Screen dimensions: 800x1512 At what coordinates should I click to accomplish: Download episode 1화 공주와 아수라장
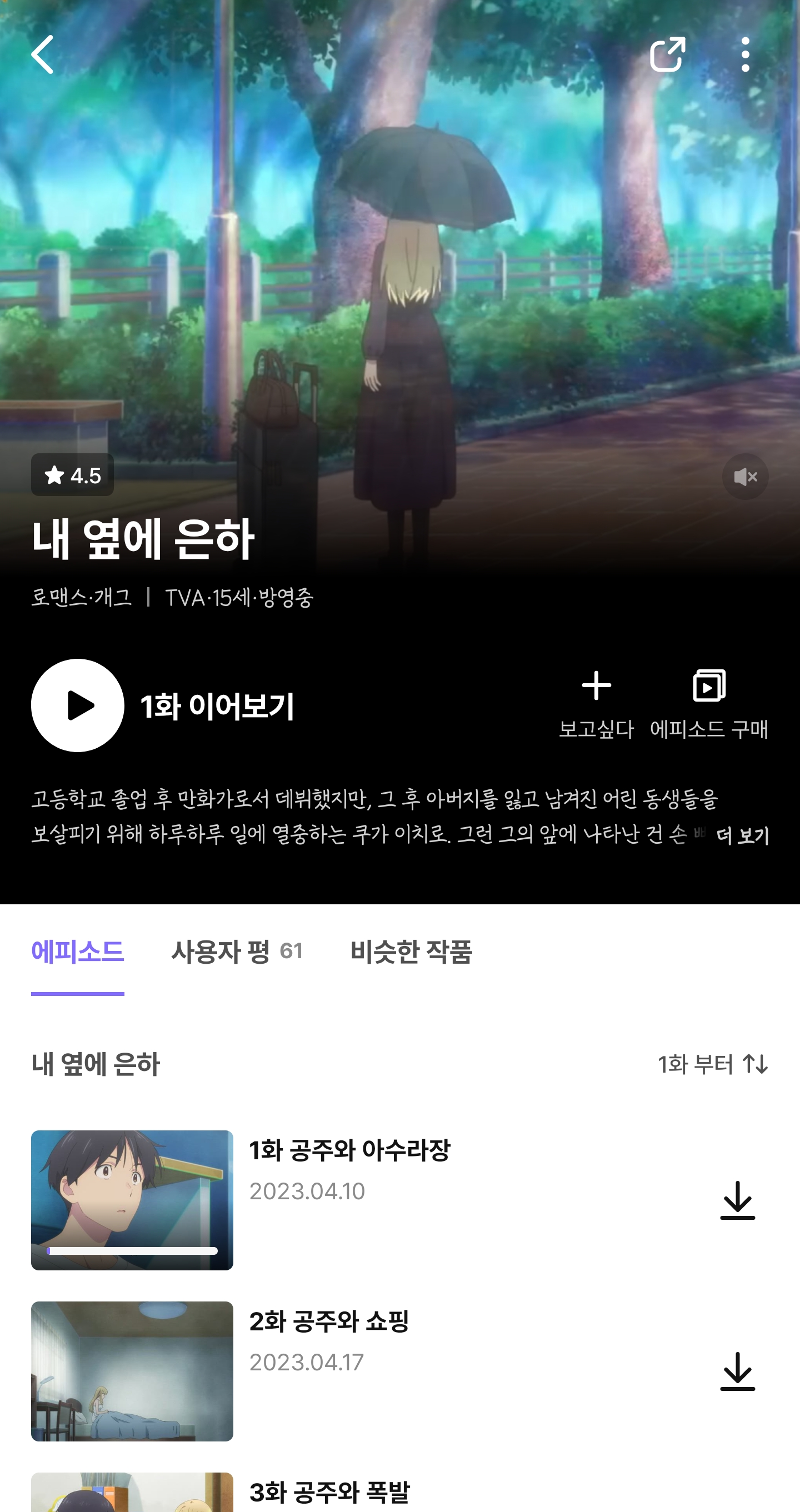[x=737, y=1200]
